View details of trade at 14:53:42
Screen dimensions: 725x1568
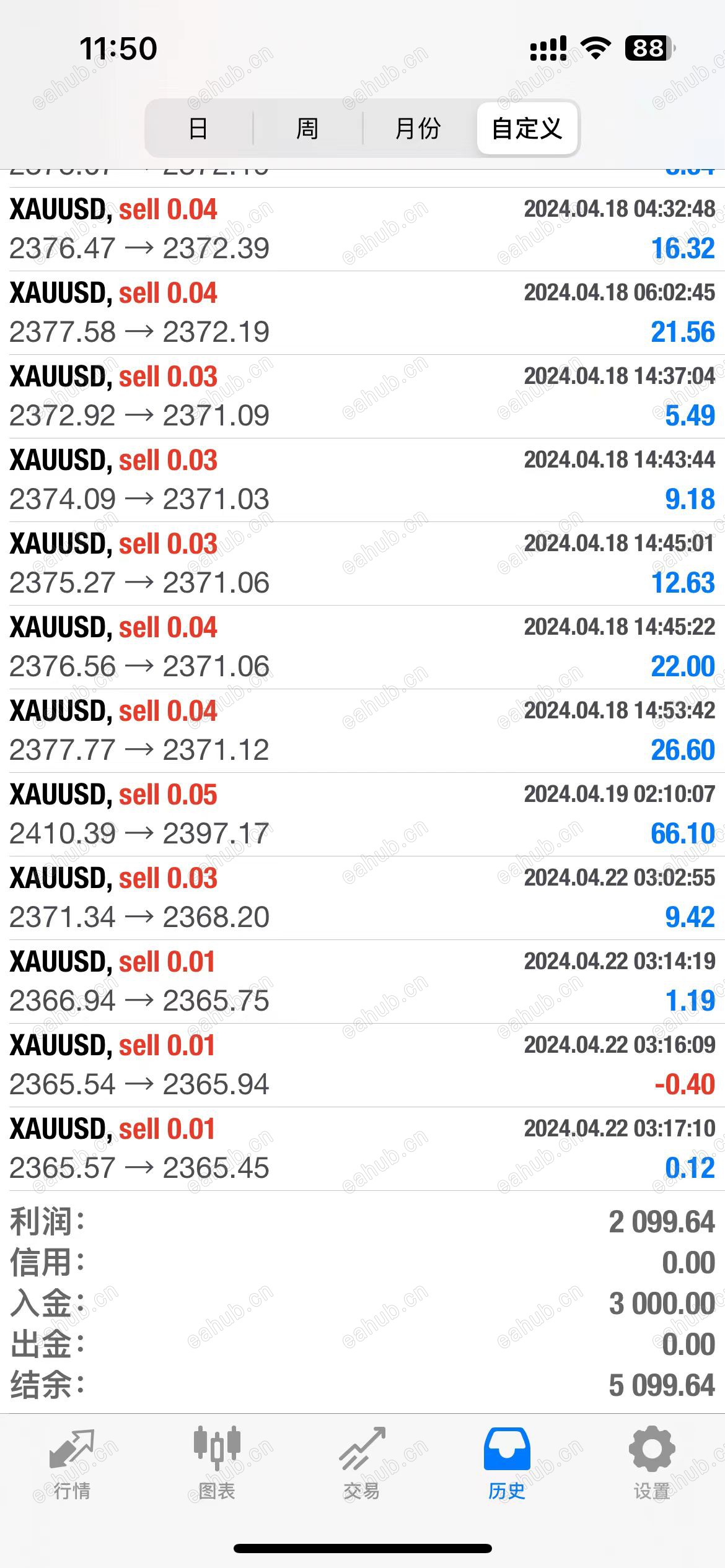pyautogui.click(x=362, y=731)
